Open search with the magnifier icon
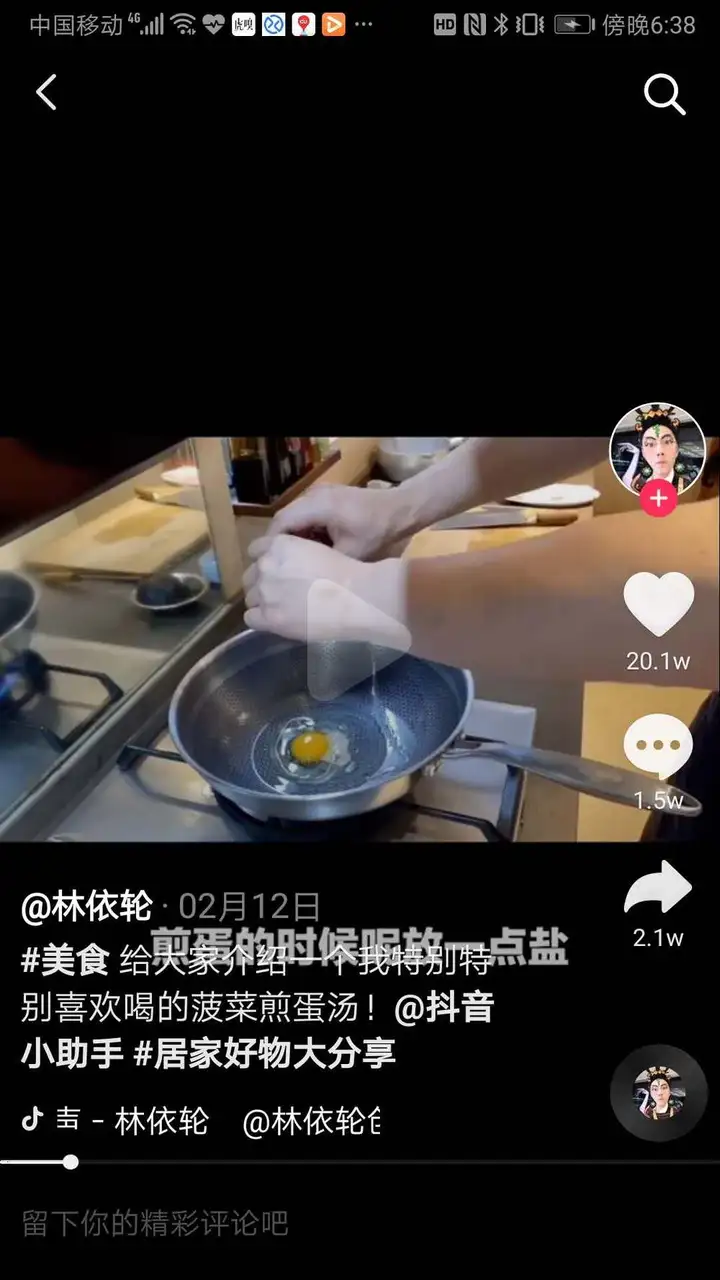 coord(664,95)
